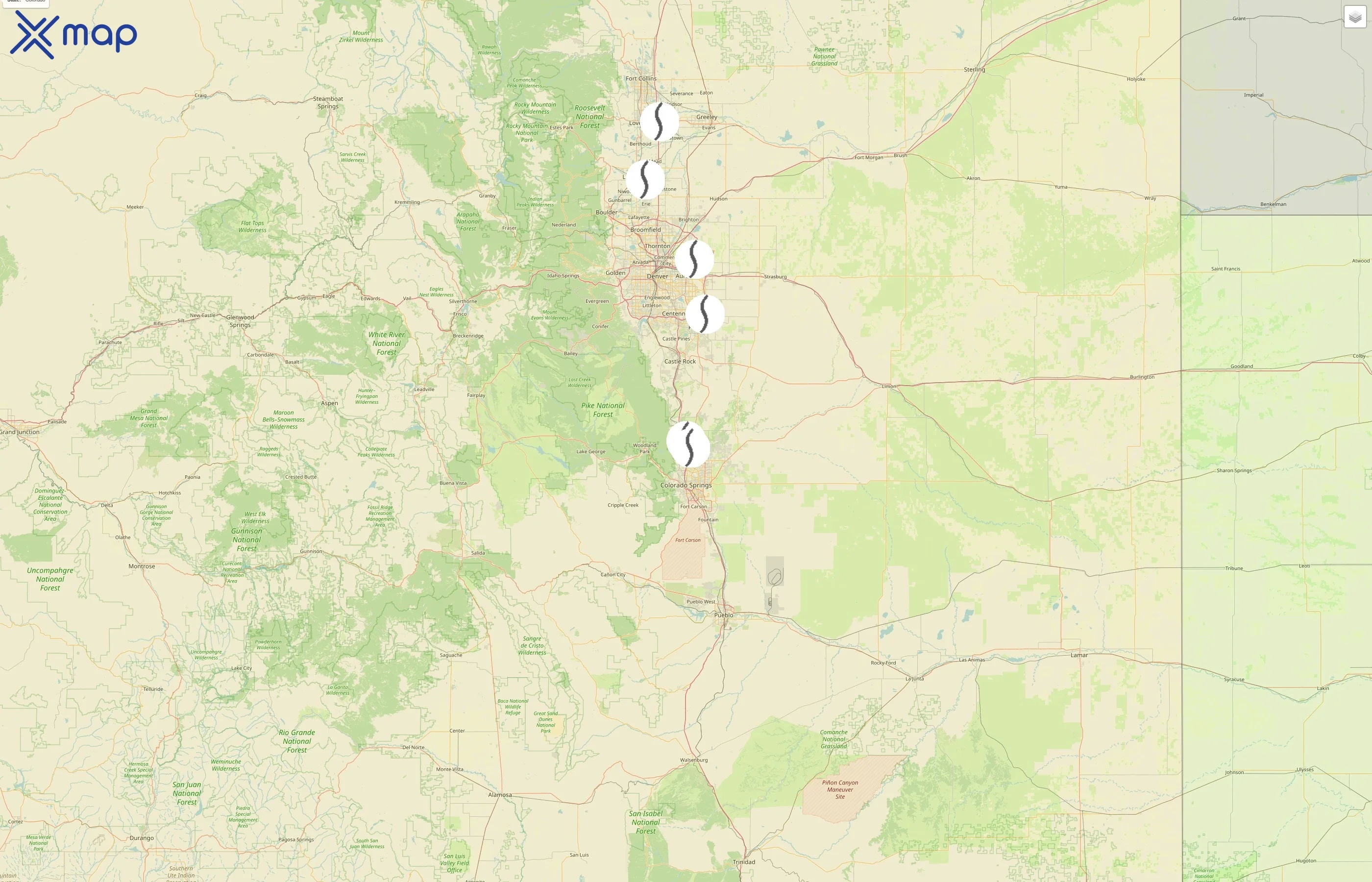Select the store marker above Colorado Springs
The width and height of the screenshot is (1372, 882).
coord(688,444)
